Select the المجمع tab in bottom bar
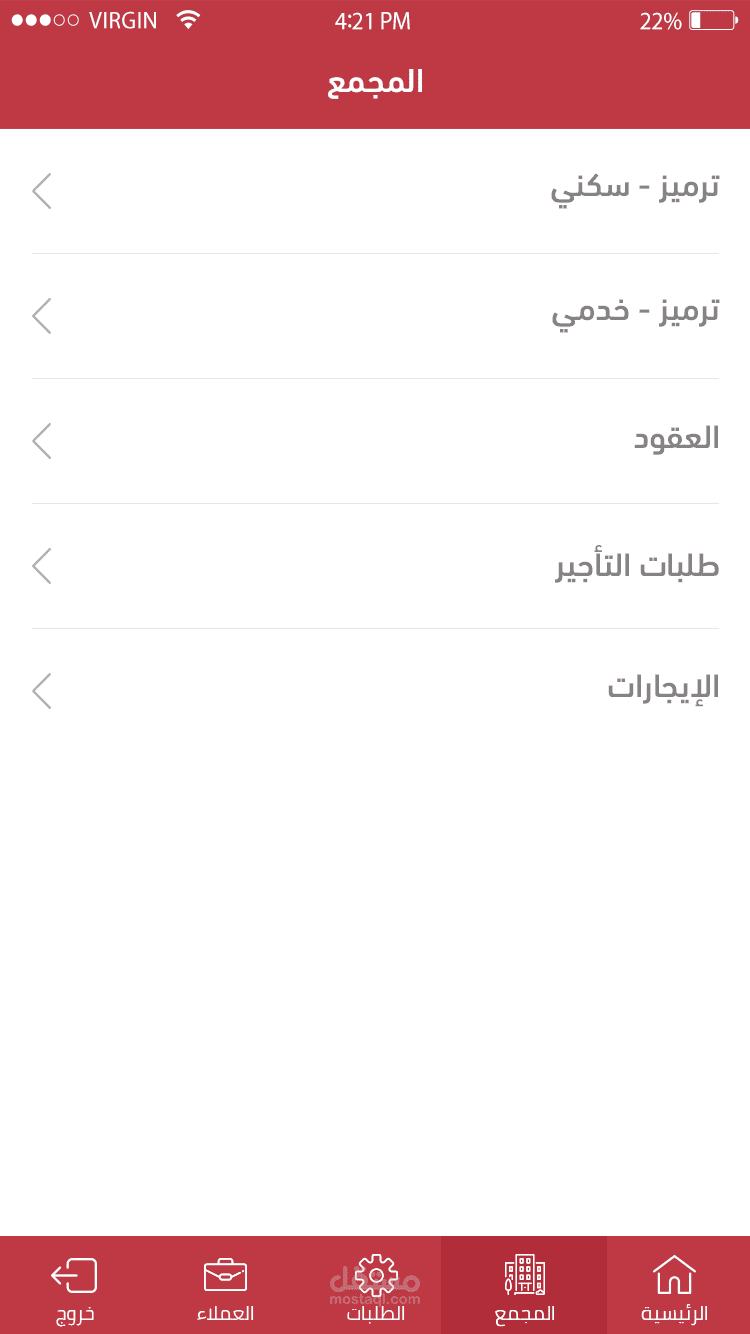 524,1287
